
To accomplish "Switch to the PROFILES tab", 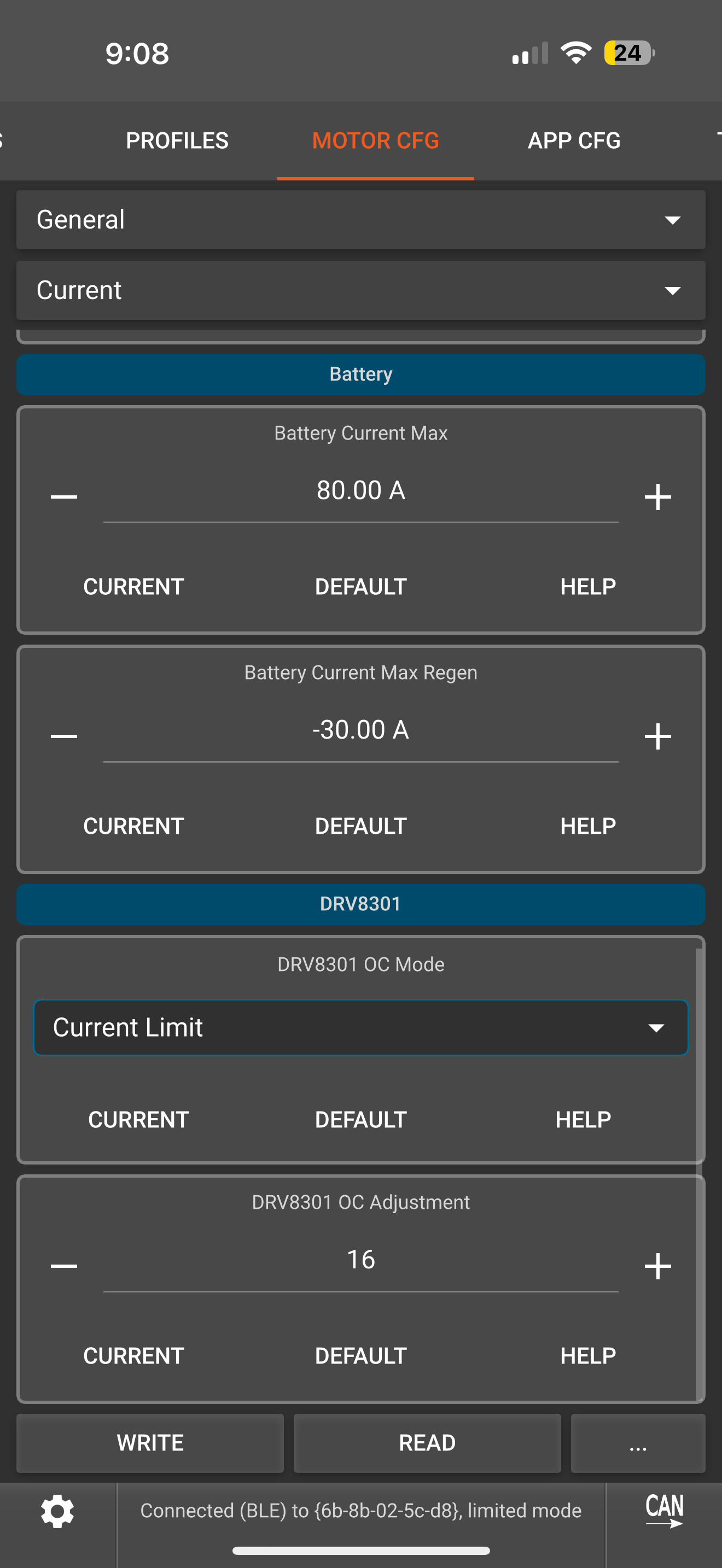I will (x=177, y=141).
